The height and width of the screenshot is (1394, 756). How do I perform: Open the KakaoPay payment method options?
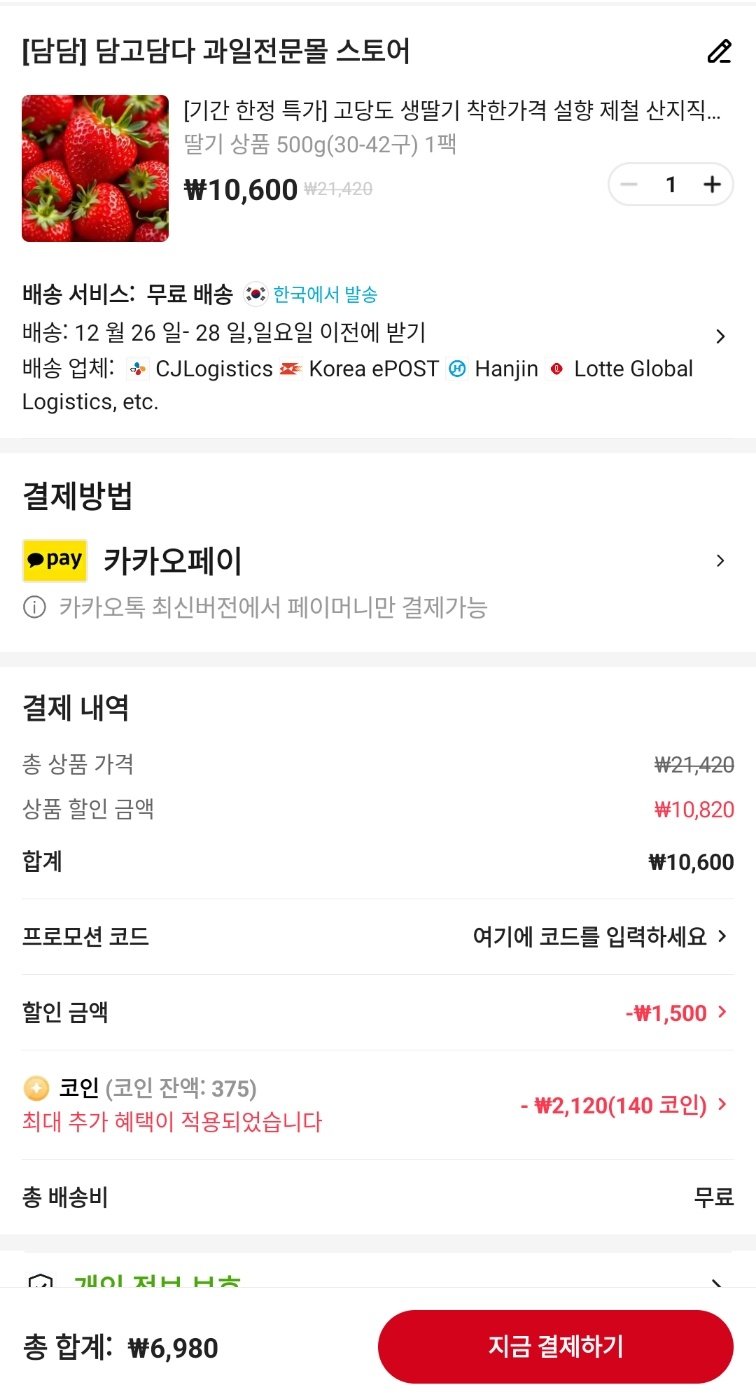coord(722,560)
